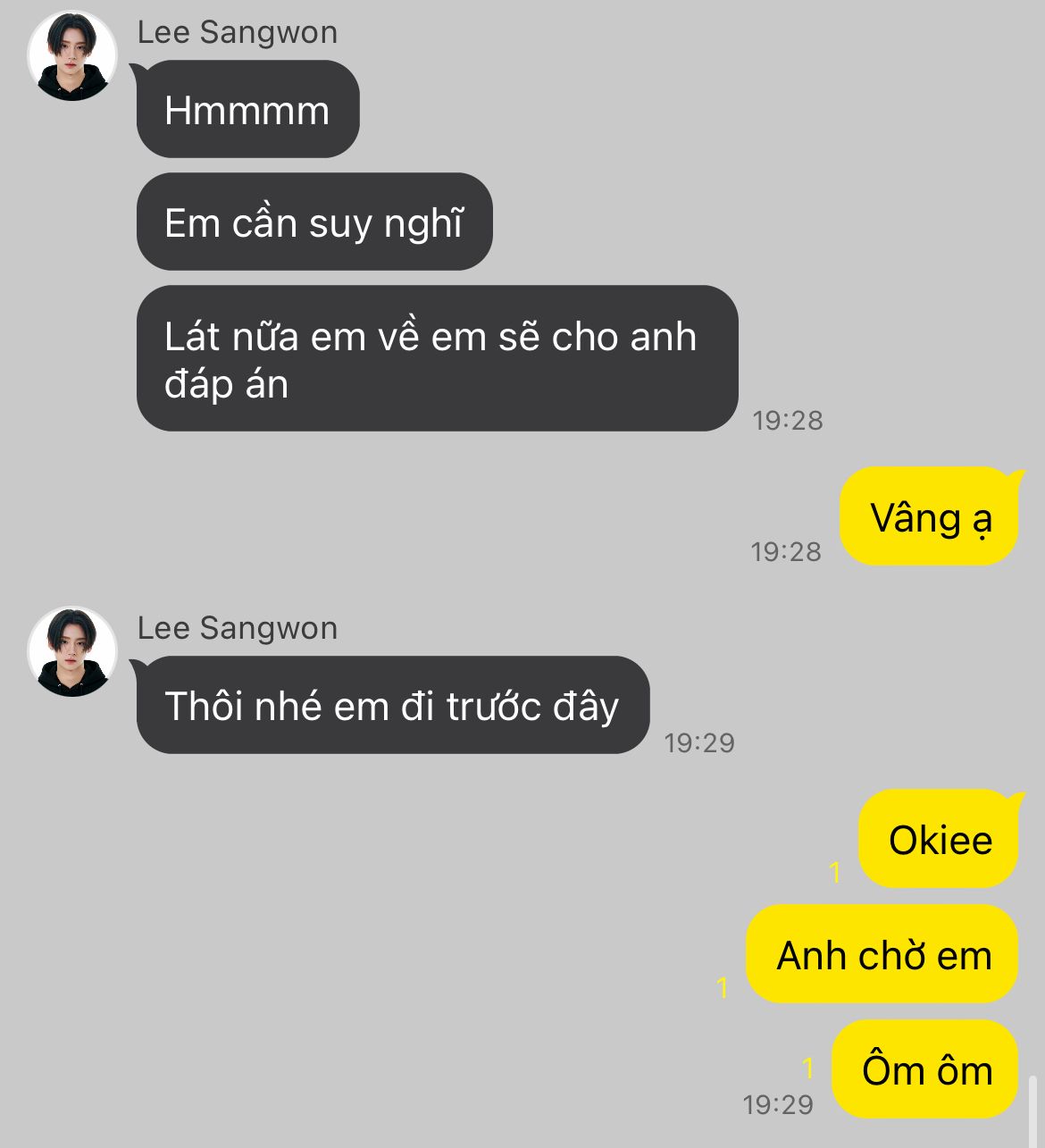Open Lee Sangwon's avatar beside the Hmmmm message
Viewport: 1045px width, 1148px height.
pos(72,55)
